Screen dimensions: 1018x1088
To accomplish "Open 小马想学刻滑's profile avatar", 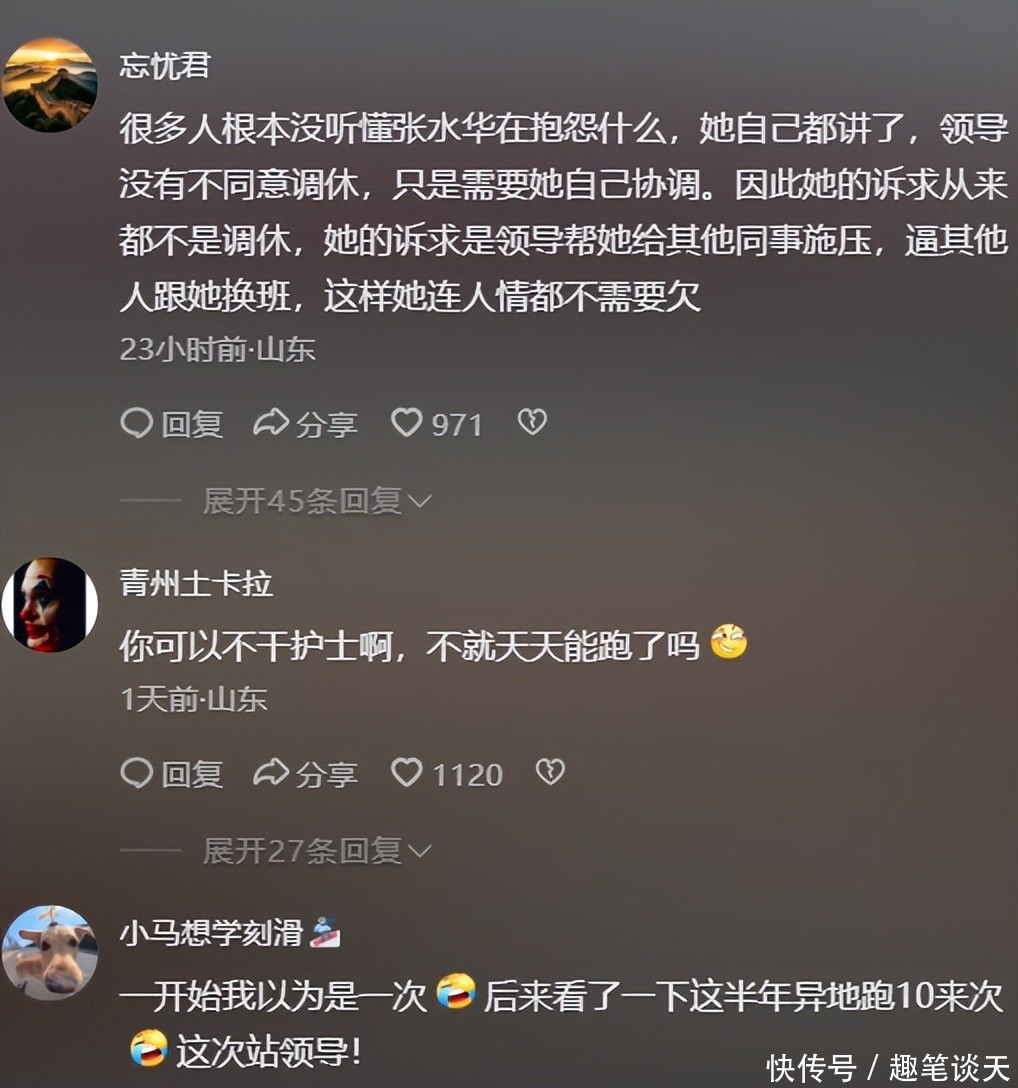I will [x=50, y=953].
